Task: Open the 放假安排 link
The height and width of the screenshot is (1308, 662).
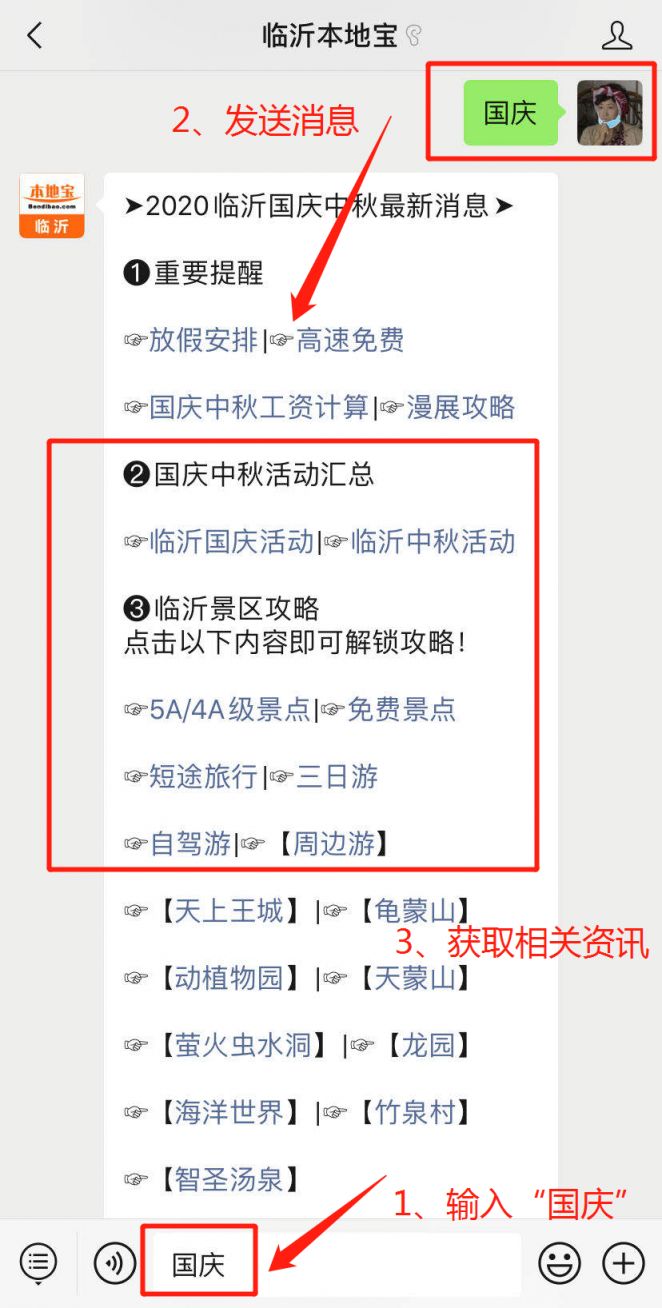Action: click(x=204, y=341)
